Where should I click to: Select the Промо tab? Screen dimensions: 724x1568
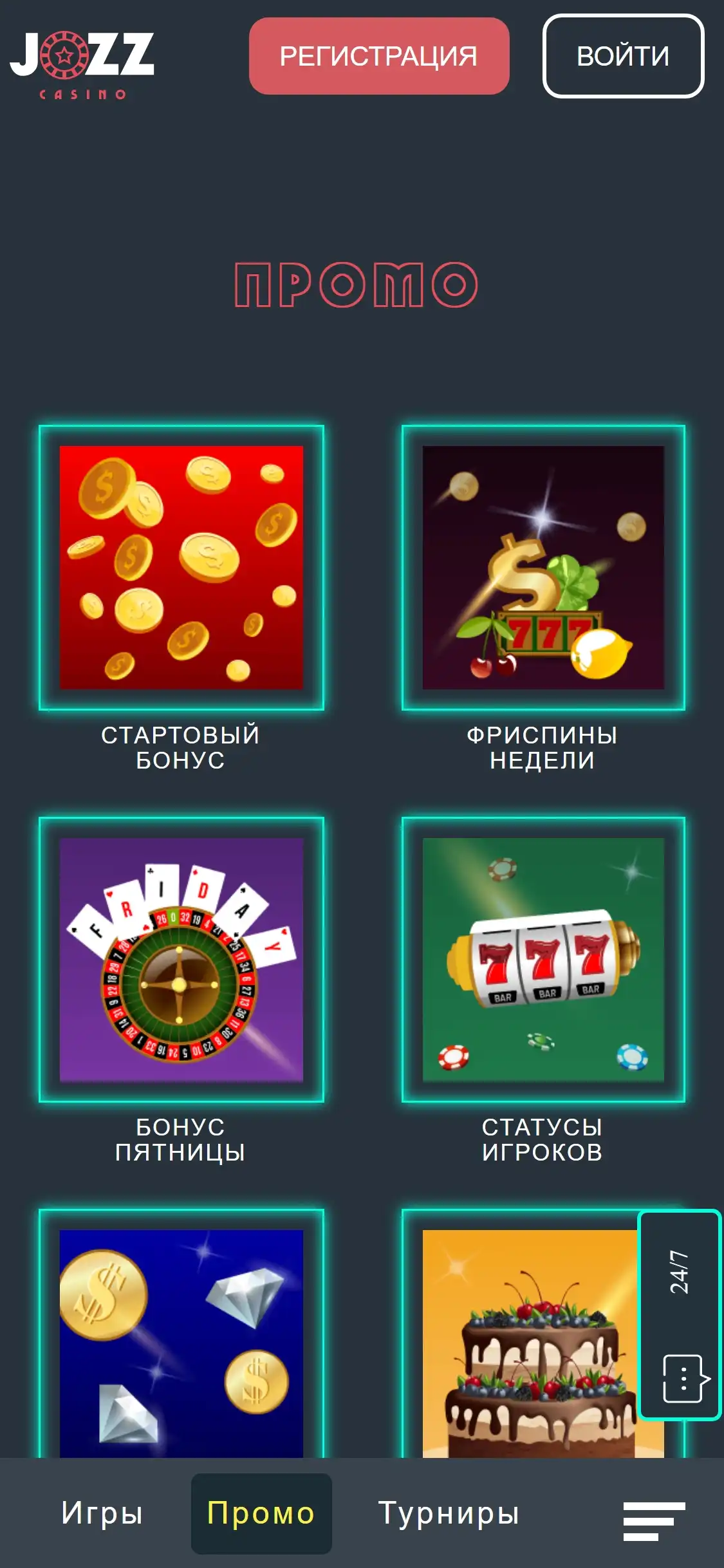[x=261, y=1513]
